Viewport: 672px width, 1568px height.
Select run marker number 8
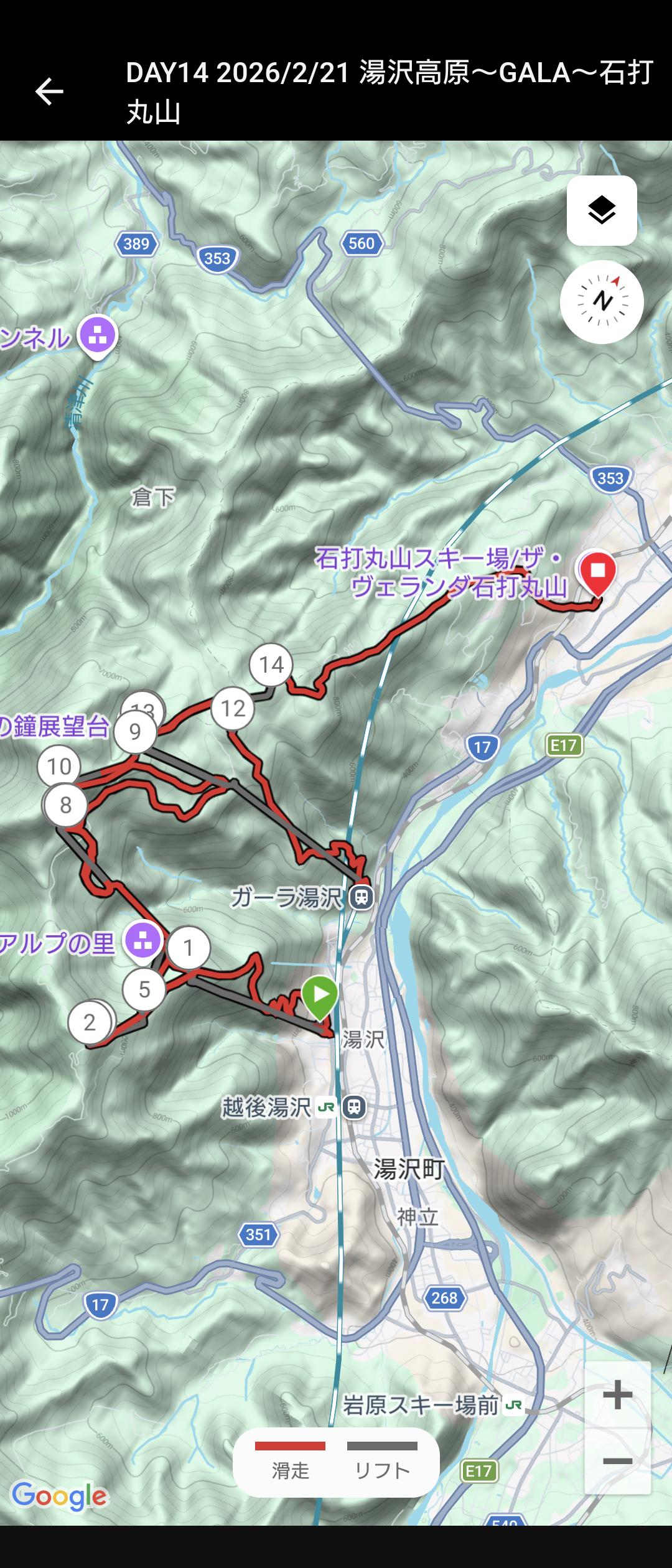(x=65, y=805)
